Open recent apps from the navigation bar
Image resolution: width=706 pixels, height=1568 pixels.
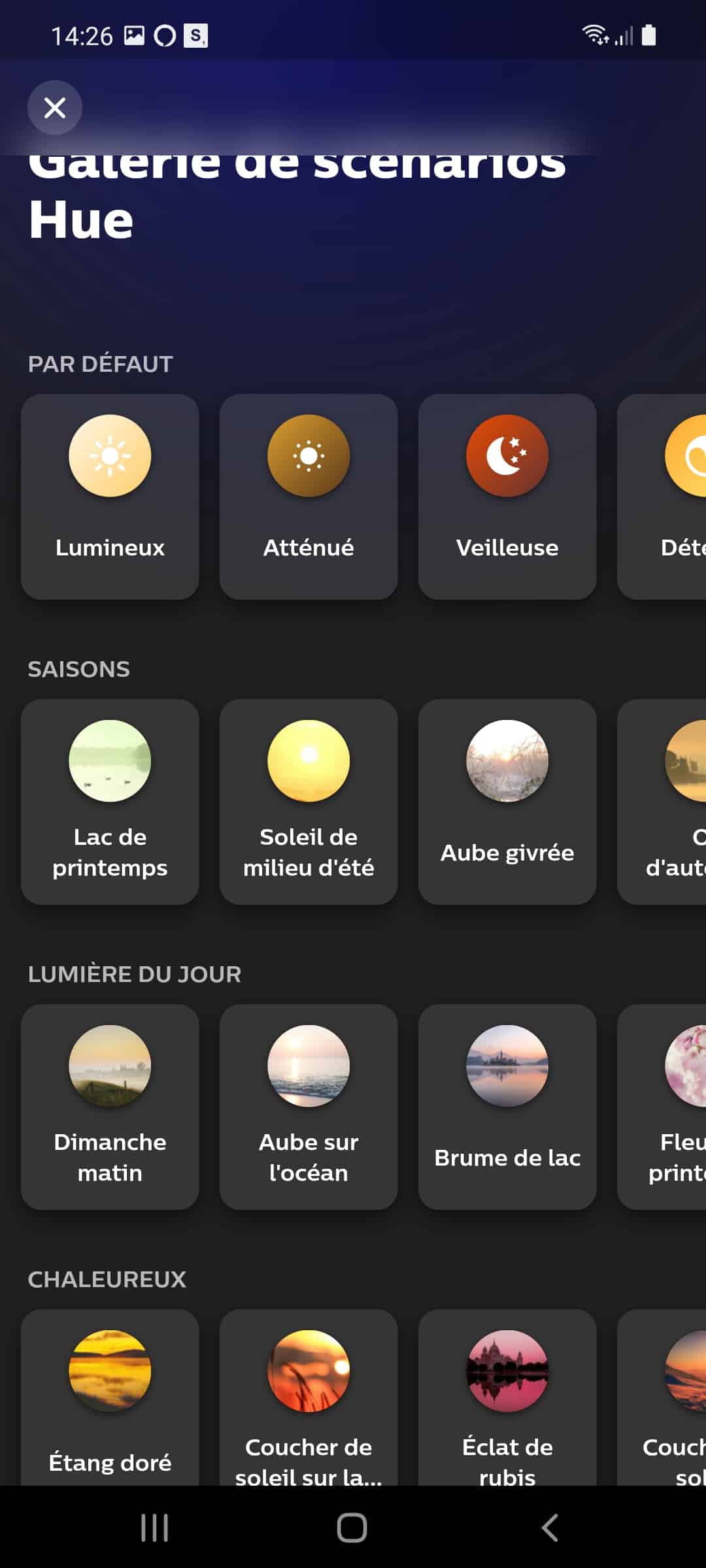pyautogui.click(x=155, y=1527)
